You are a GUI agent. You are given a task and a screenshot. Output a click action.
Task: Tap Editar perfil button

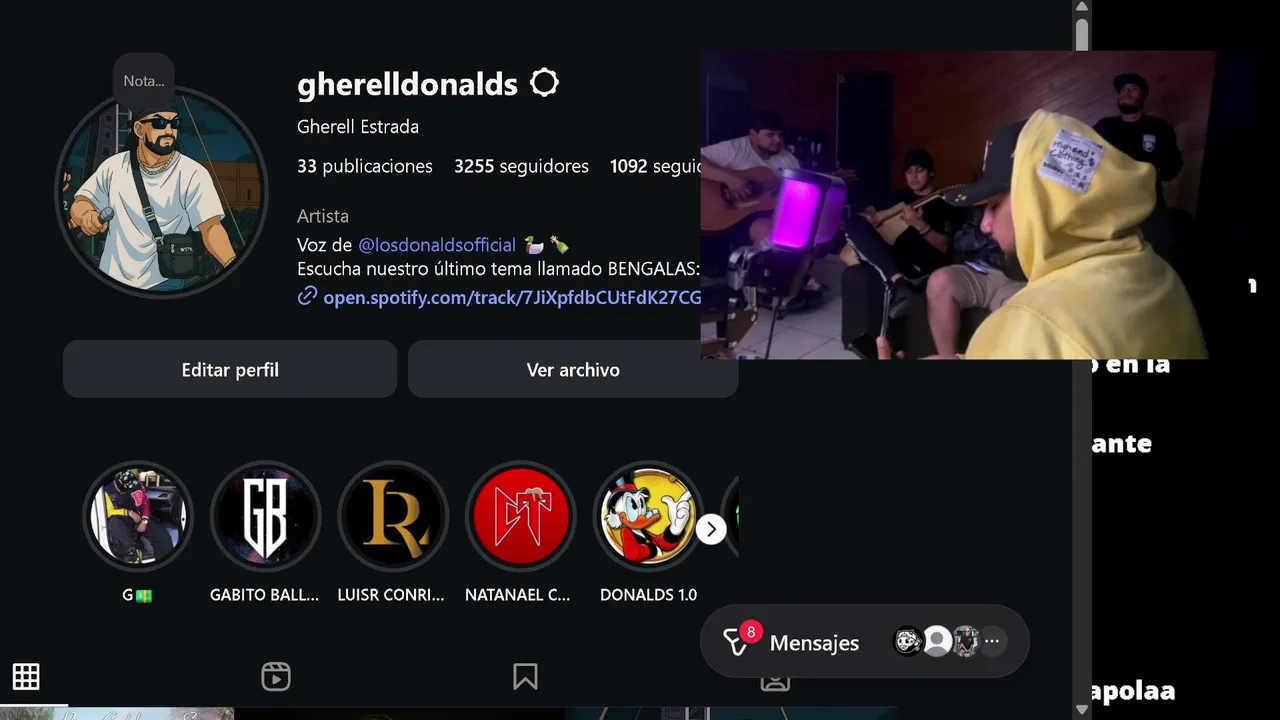click(x=230, y=370)
